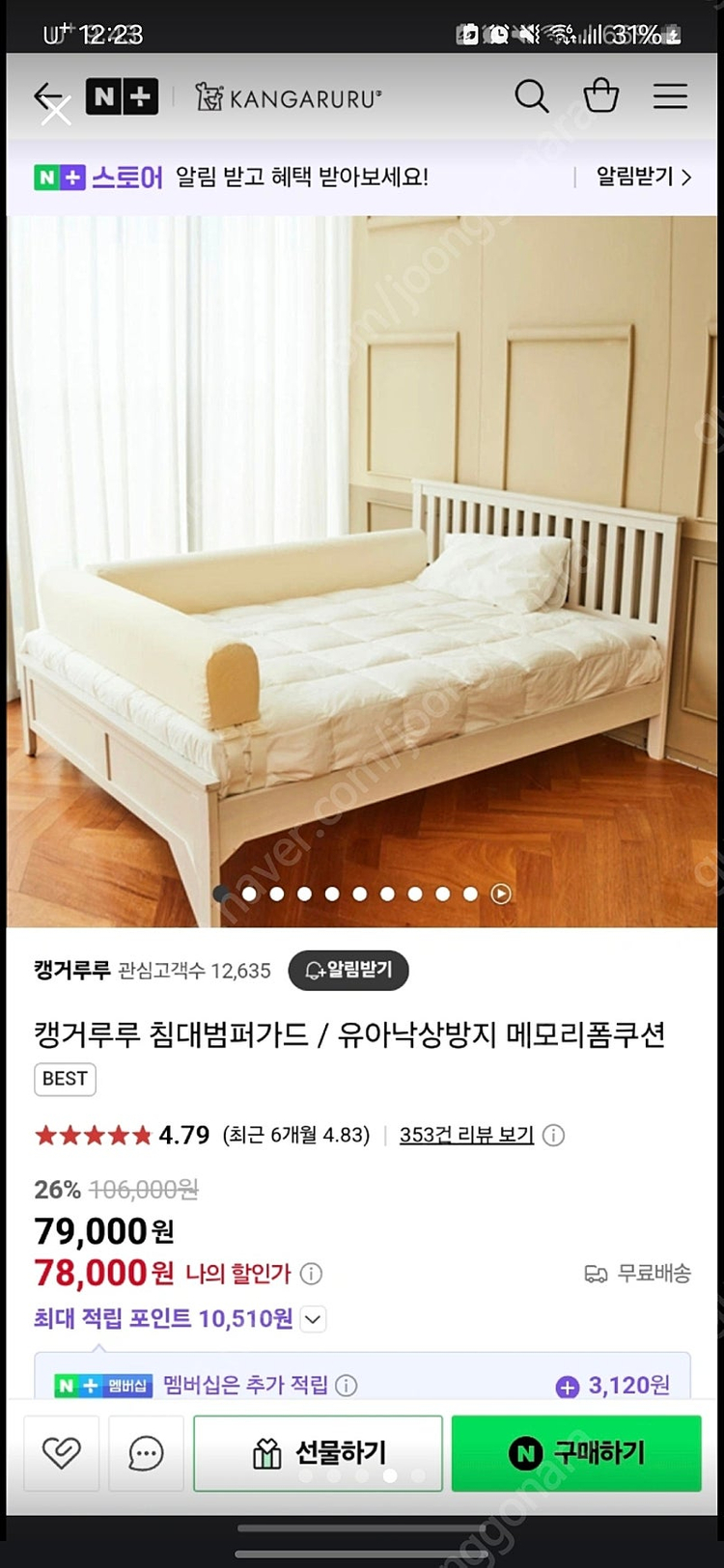Open the chat inquiry icon
The width and height of the screenshot is (724, 1568).
146,1453
